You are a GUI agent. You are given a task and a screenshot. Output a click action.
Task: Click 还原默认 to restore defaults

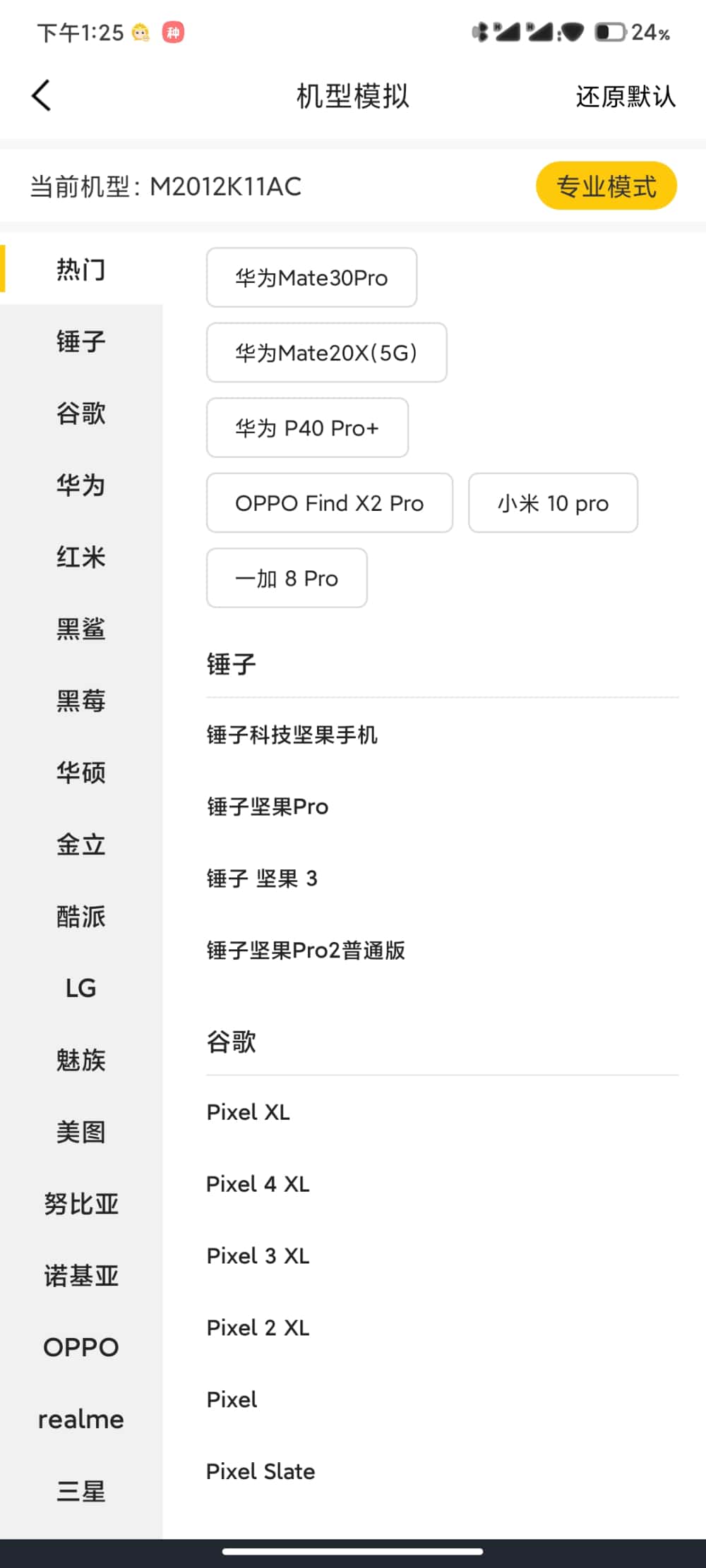click(x=624, y=97)
